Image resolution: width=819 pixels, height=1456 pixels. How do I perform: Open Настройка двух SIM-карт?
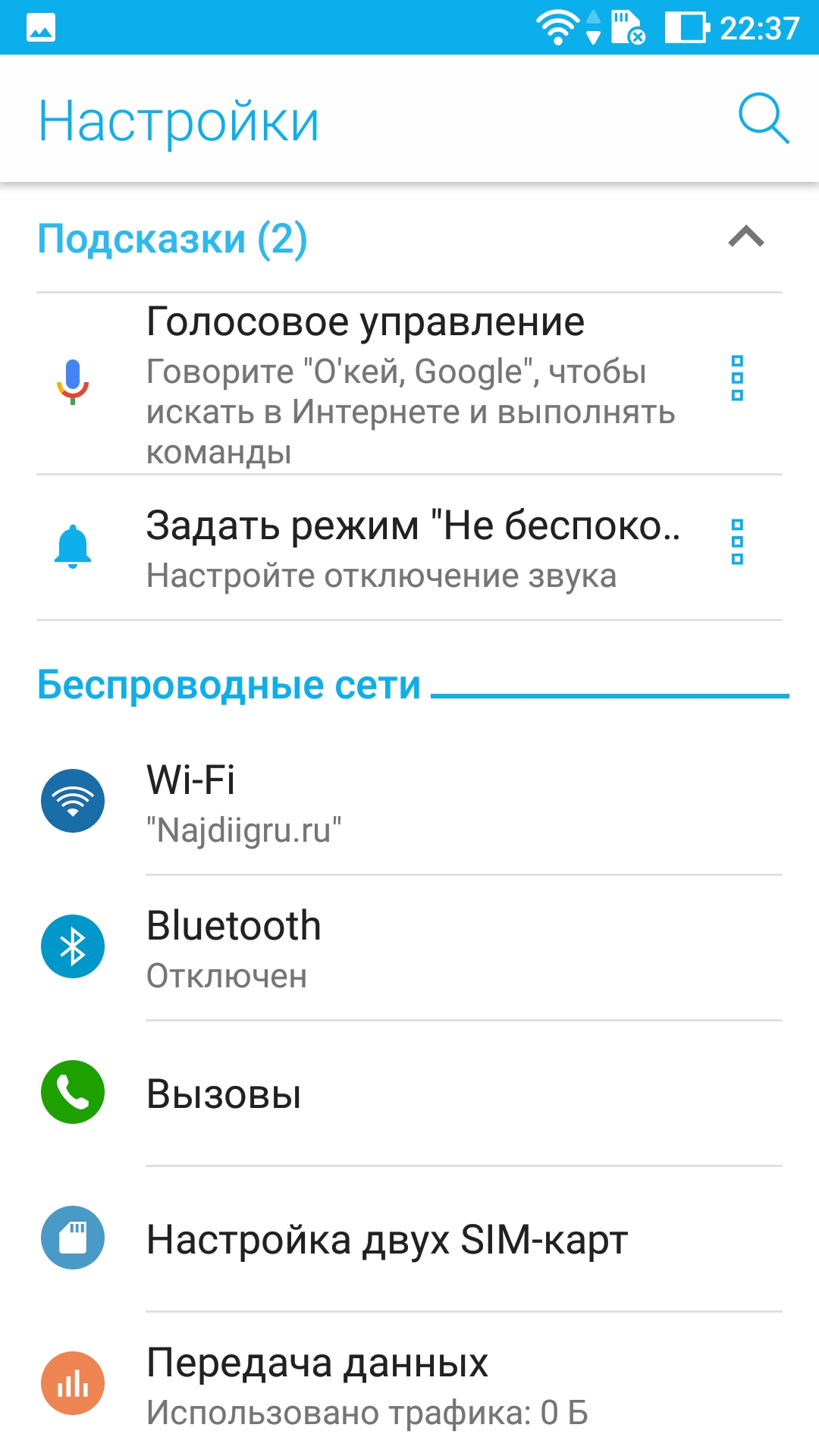click(x=409, y=1238)
